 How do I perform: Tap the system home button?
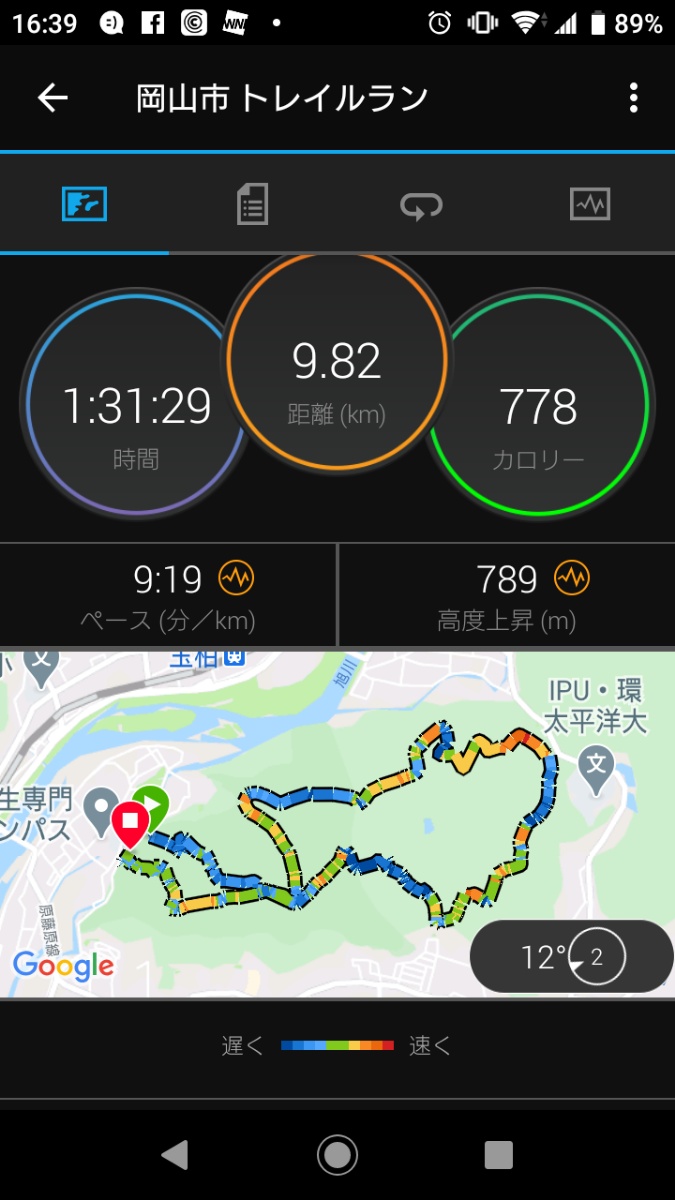337,1155
